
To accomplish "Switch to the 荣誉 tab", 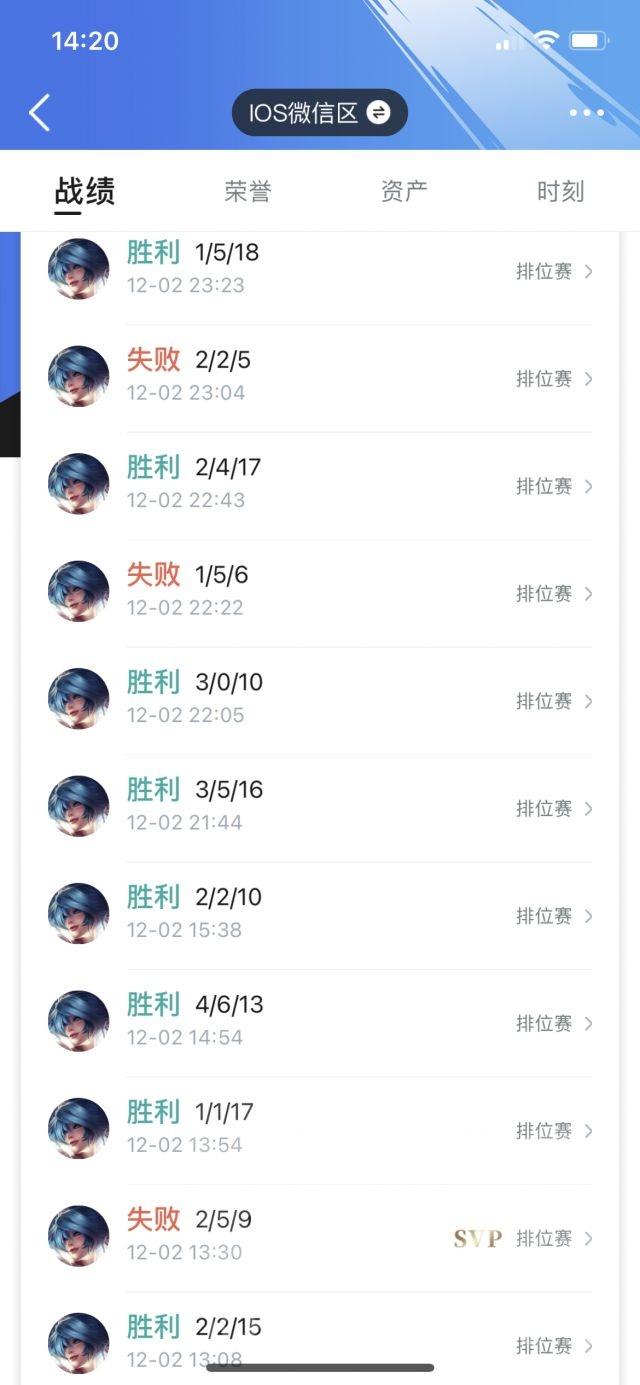I will [x=247, y=191].
